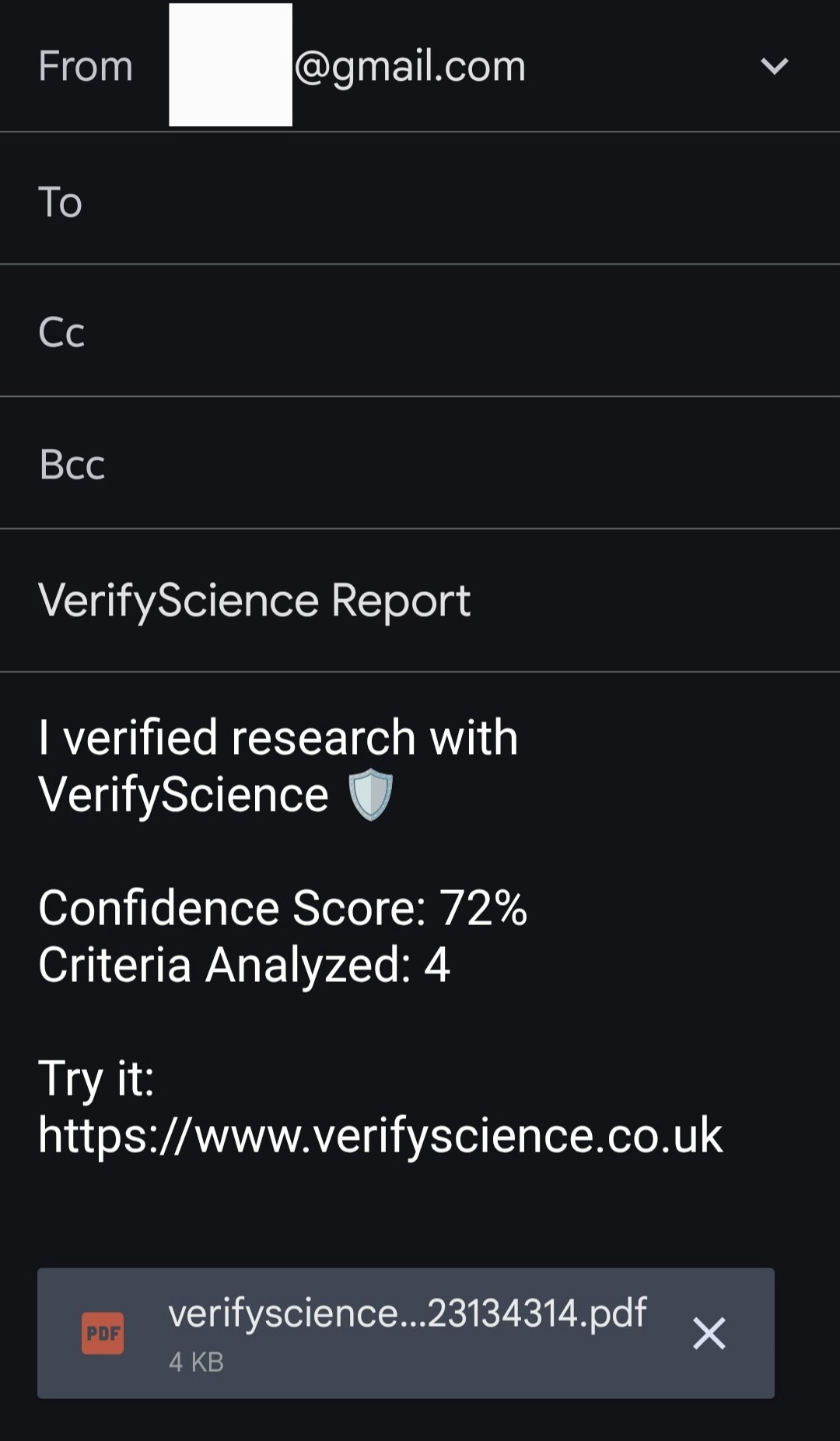Place cursor in the email body text
This screenshot has height=1441, width=840.
(x=311, y=765)
